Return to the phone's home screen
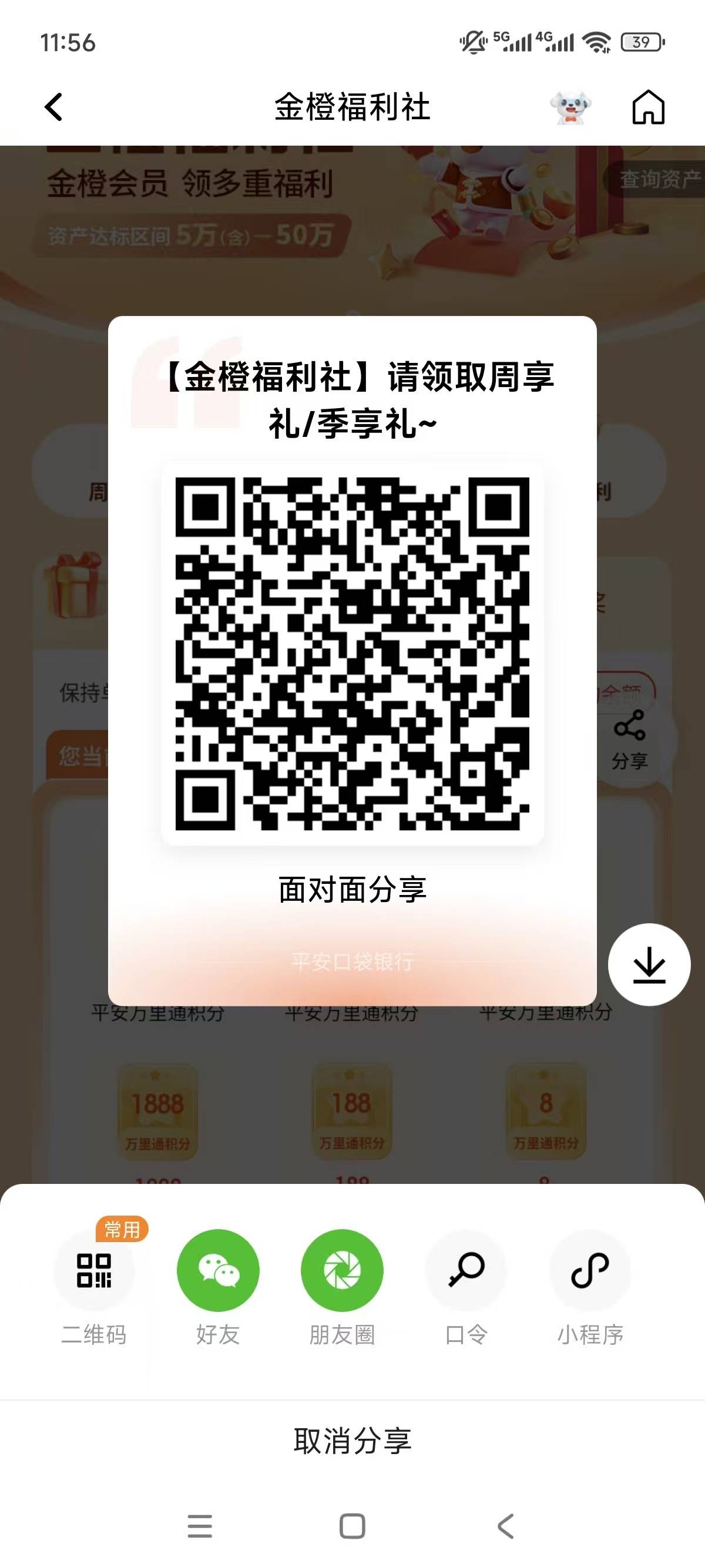705x1568 pixels. [352, 1526]
